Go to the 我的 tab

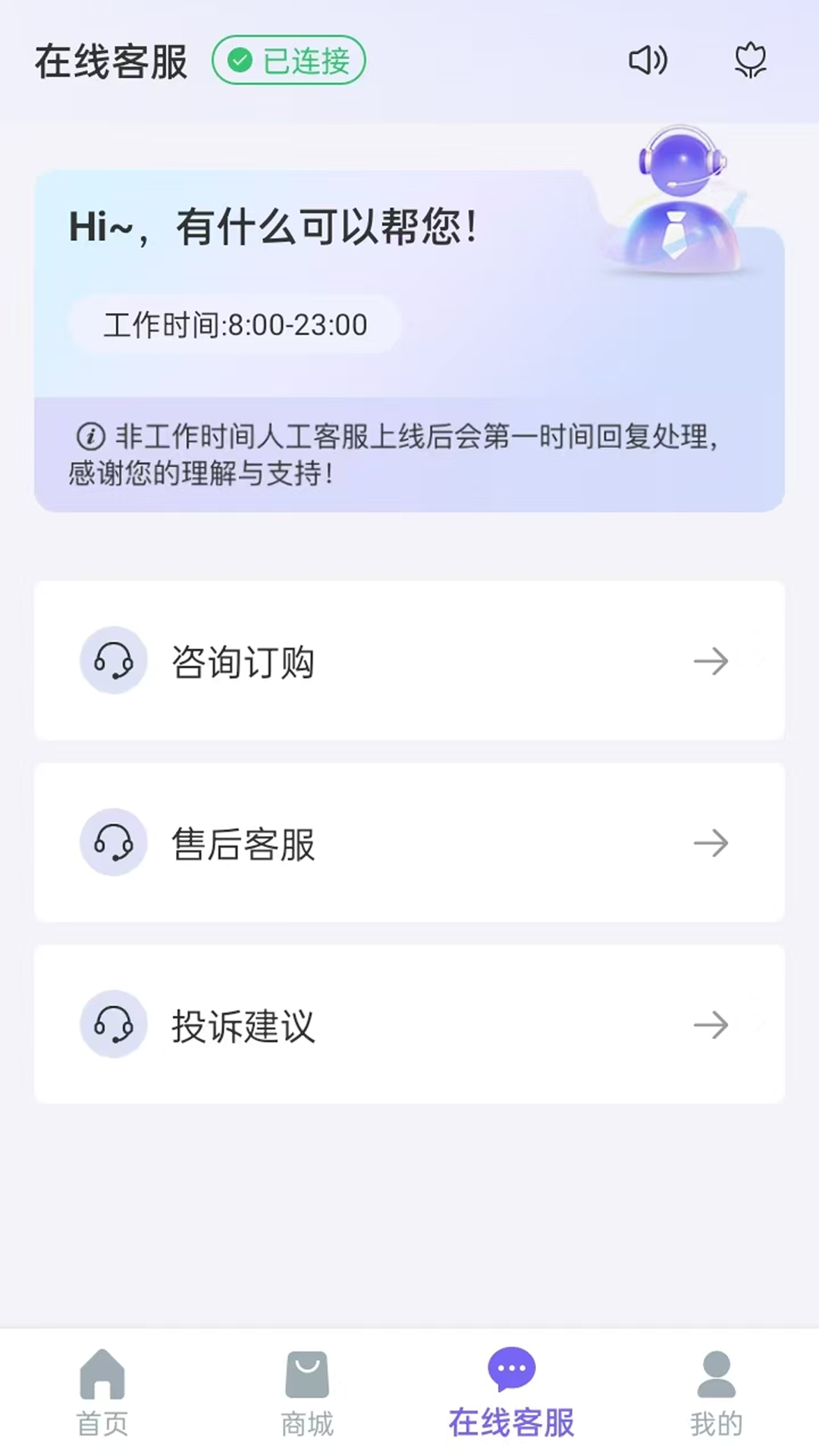coord(716,1392)
